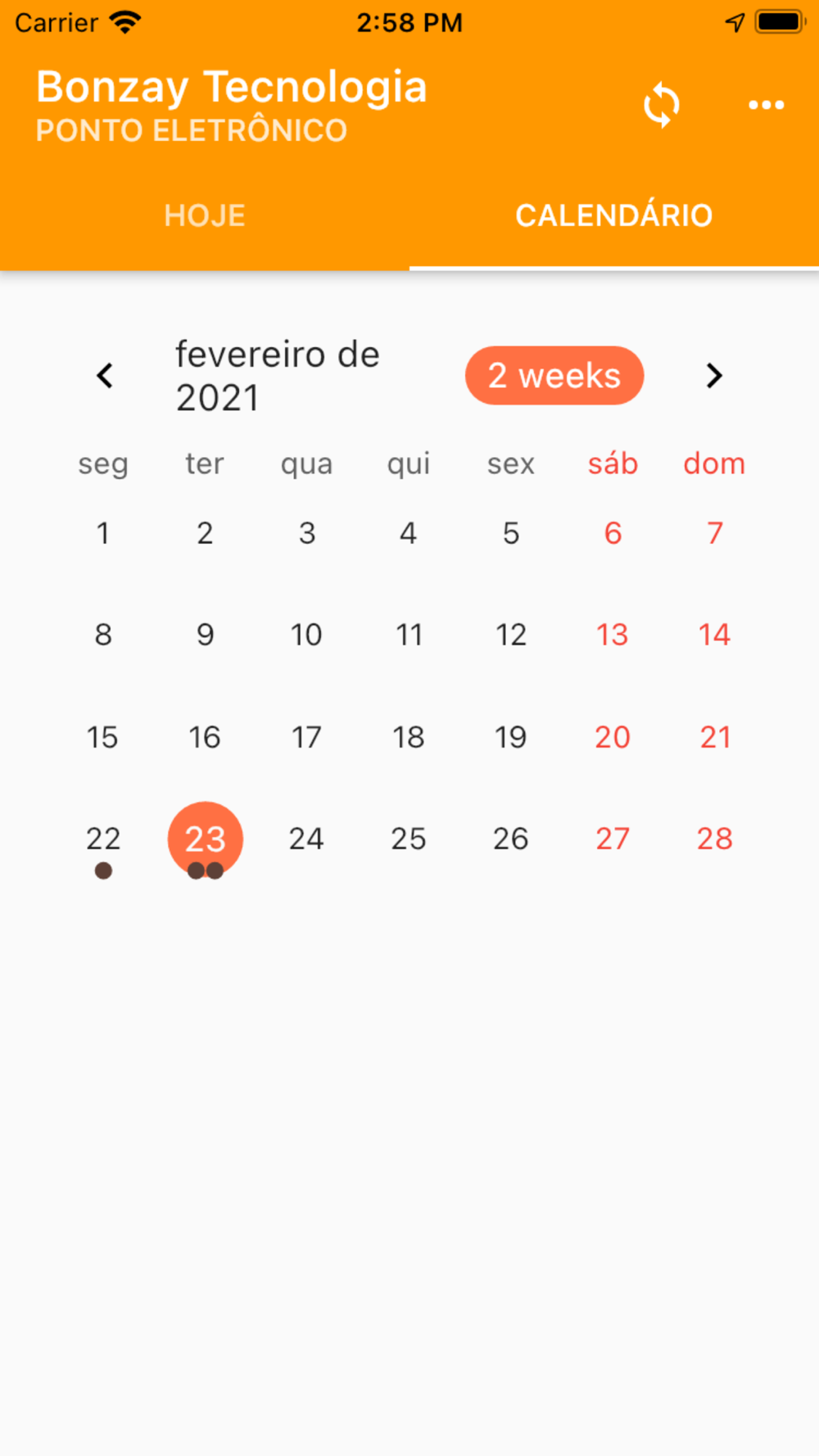The image size is (819, 1456).
Task: Select highlighted day 23
Action: point(206,839)
